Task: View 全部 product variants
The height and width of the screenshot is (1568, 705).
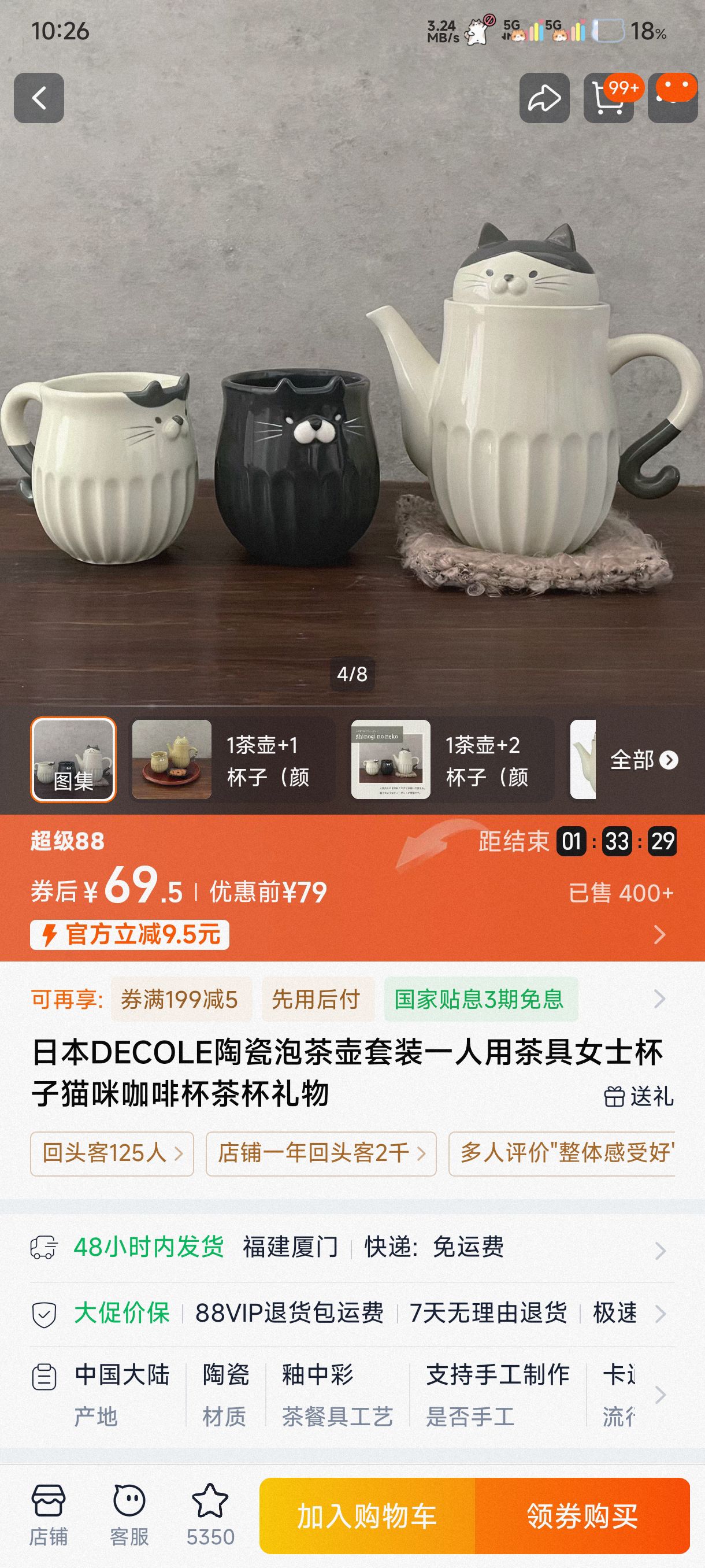Action: coord(643,760)
